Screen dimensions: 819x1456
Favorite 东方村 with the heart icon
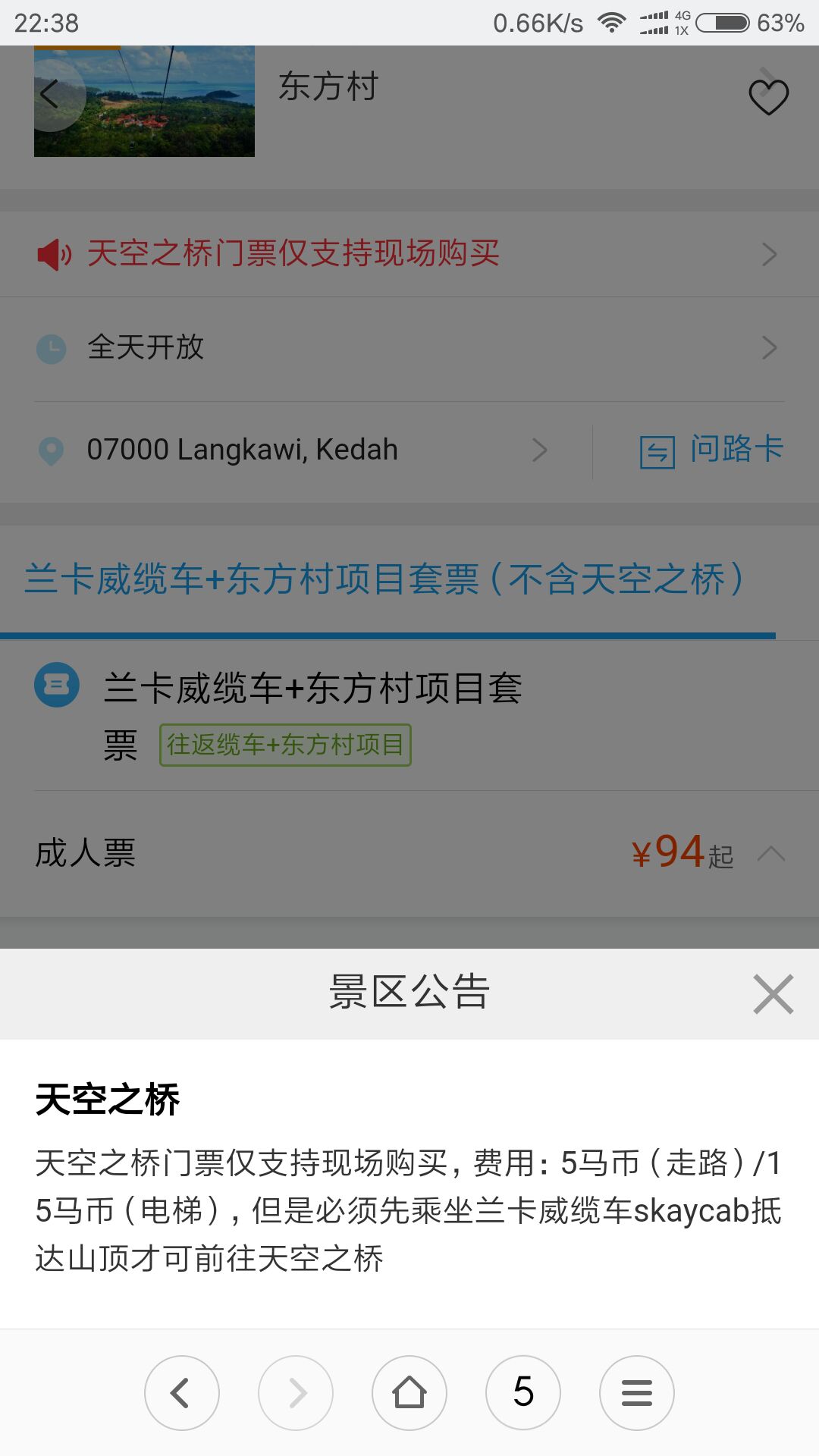coord(768,97)
